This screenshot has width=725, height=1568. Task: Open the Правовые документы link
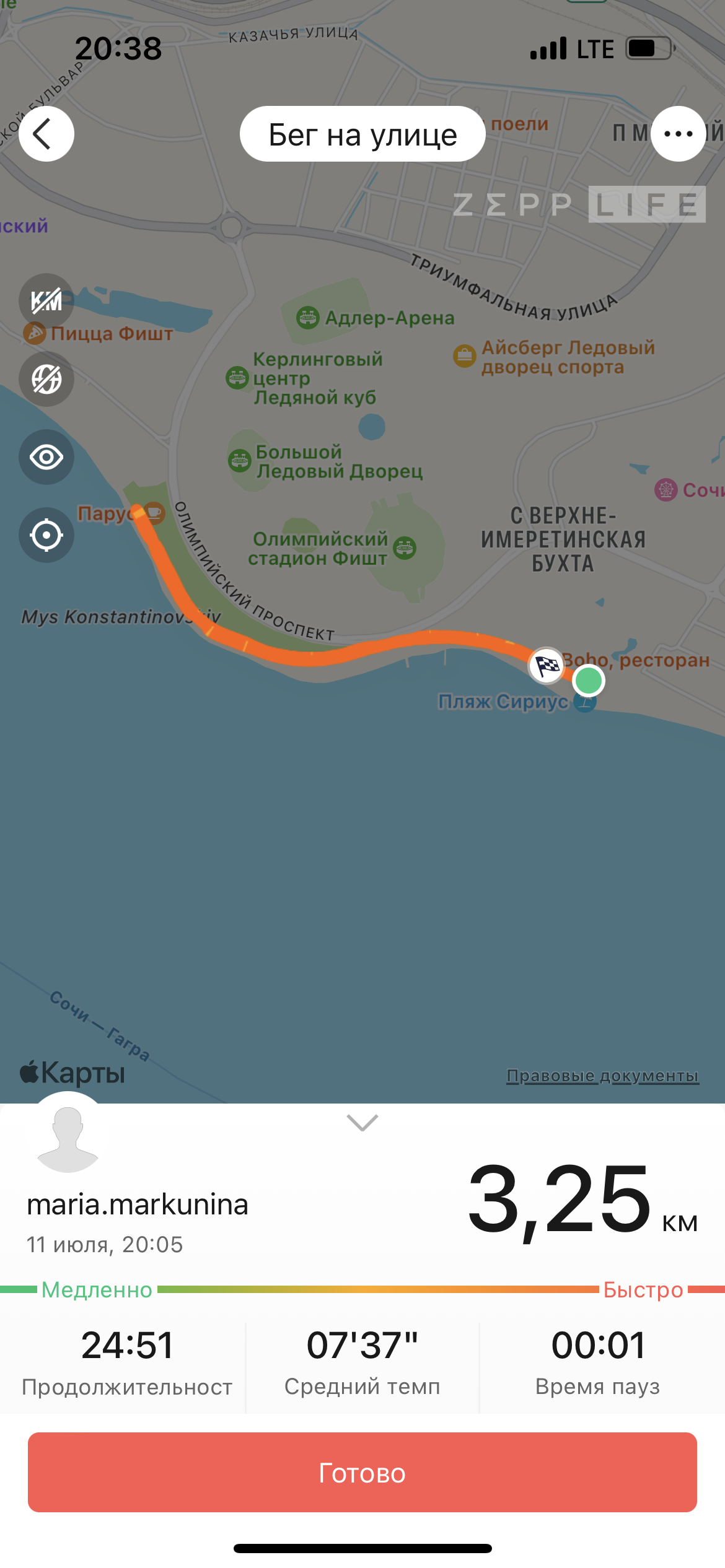coord(603,1076)
